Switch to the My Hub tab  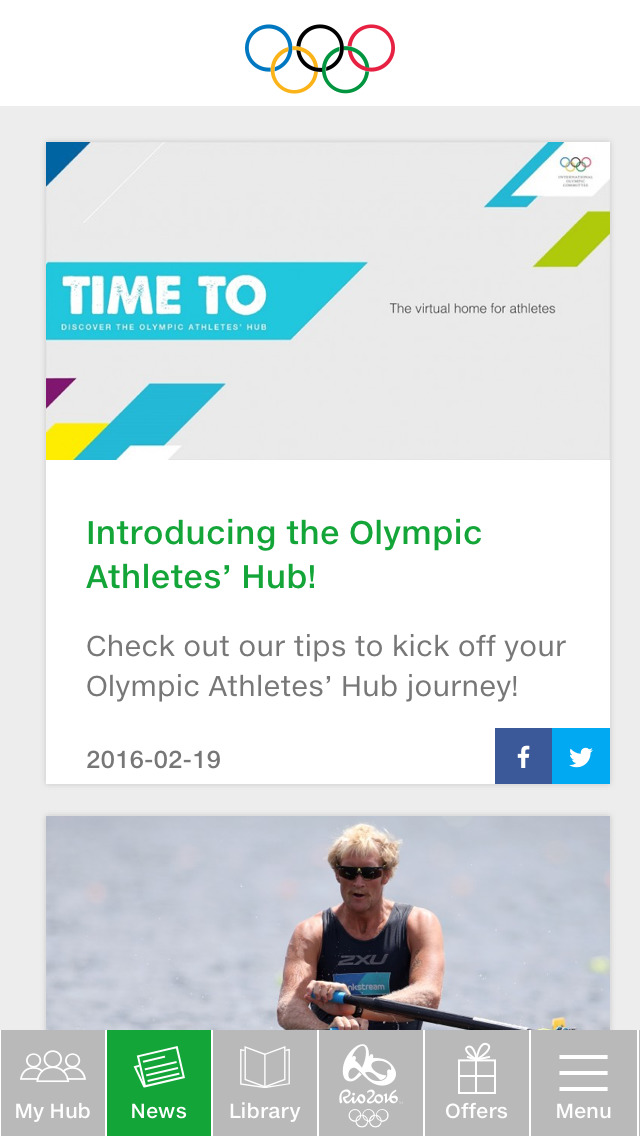pos(53,1083)
